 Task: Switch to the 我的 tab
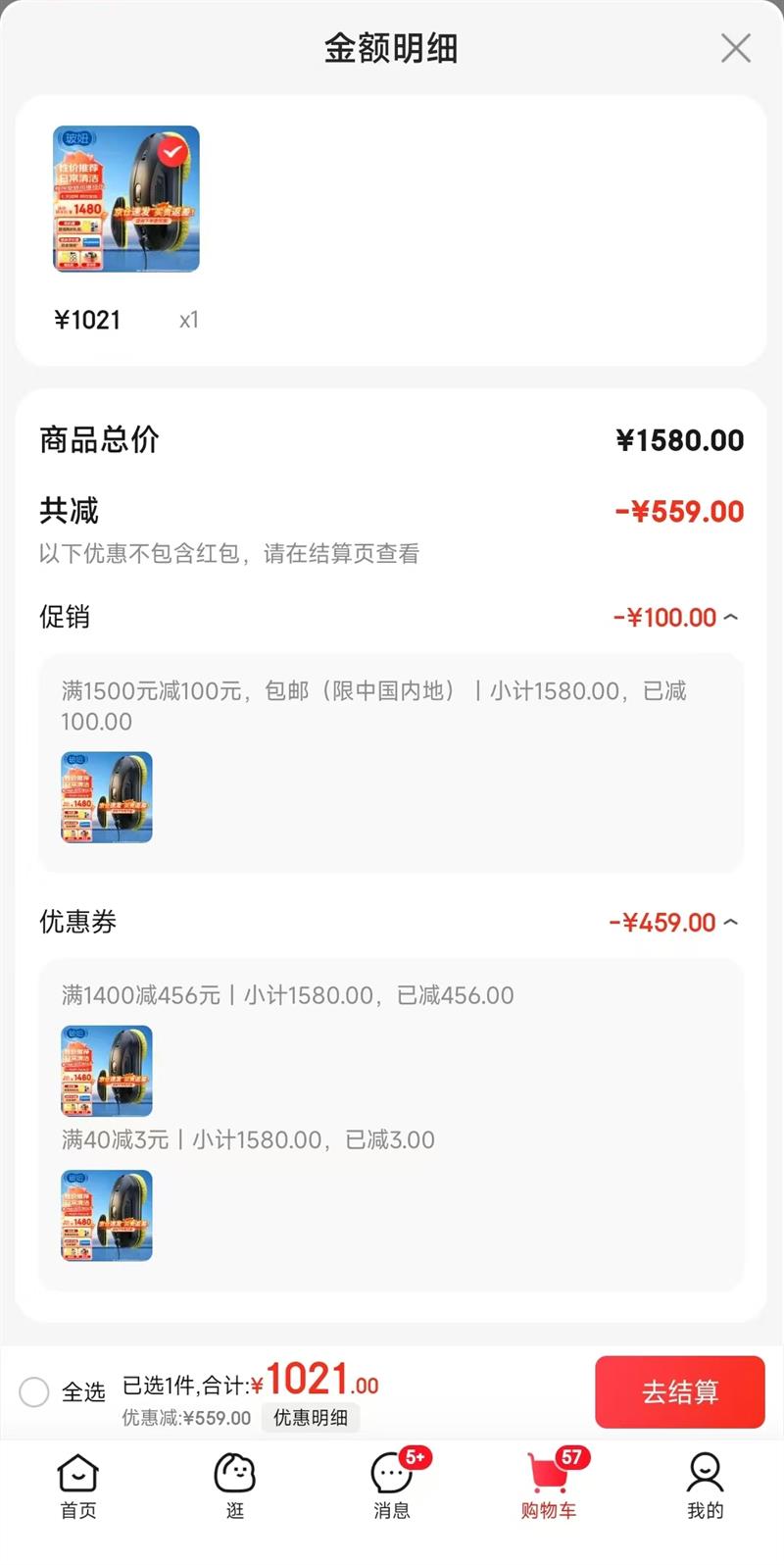coord(706,1486)
